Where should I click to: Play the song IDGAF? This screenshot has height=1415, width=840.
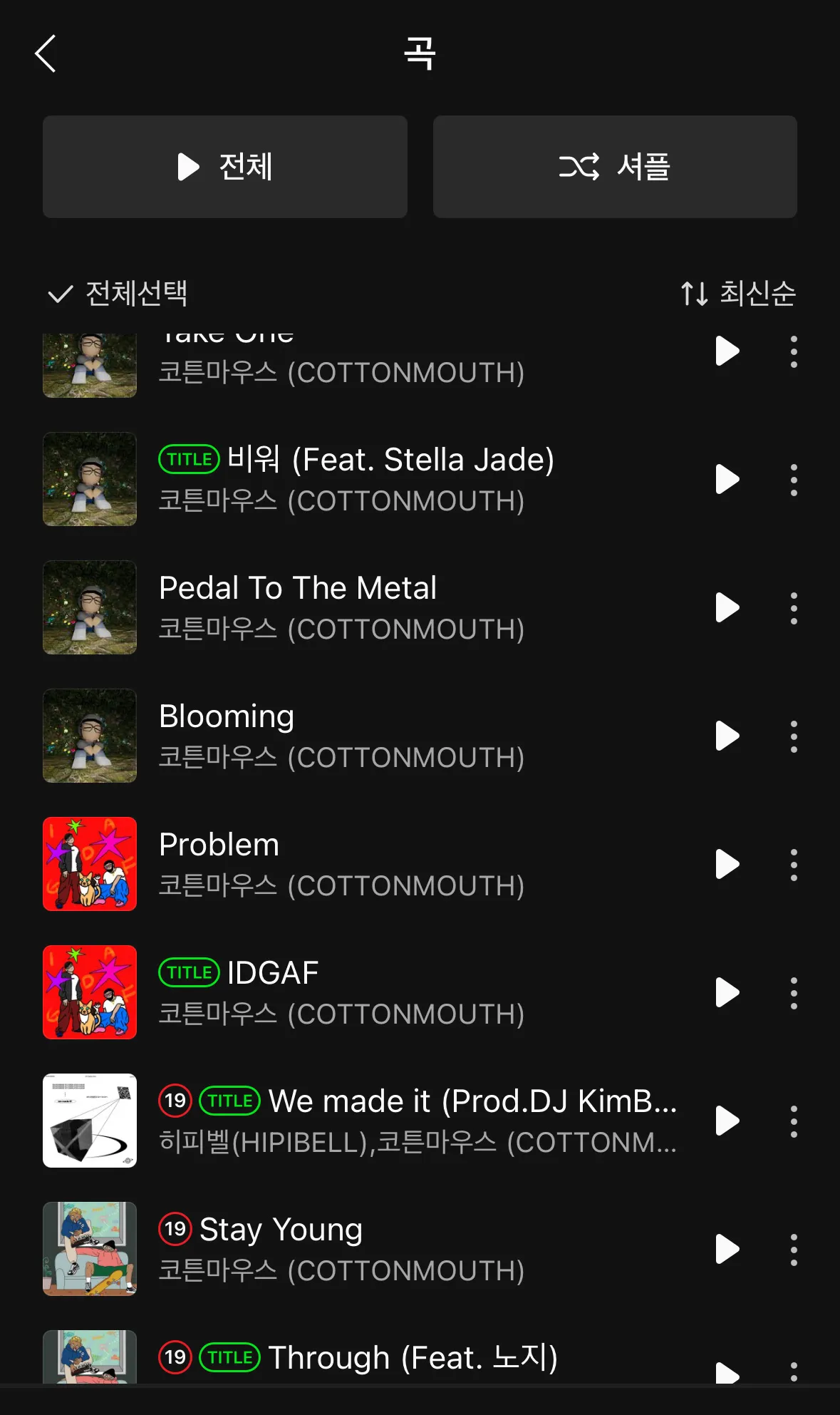click(727, 992)
